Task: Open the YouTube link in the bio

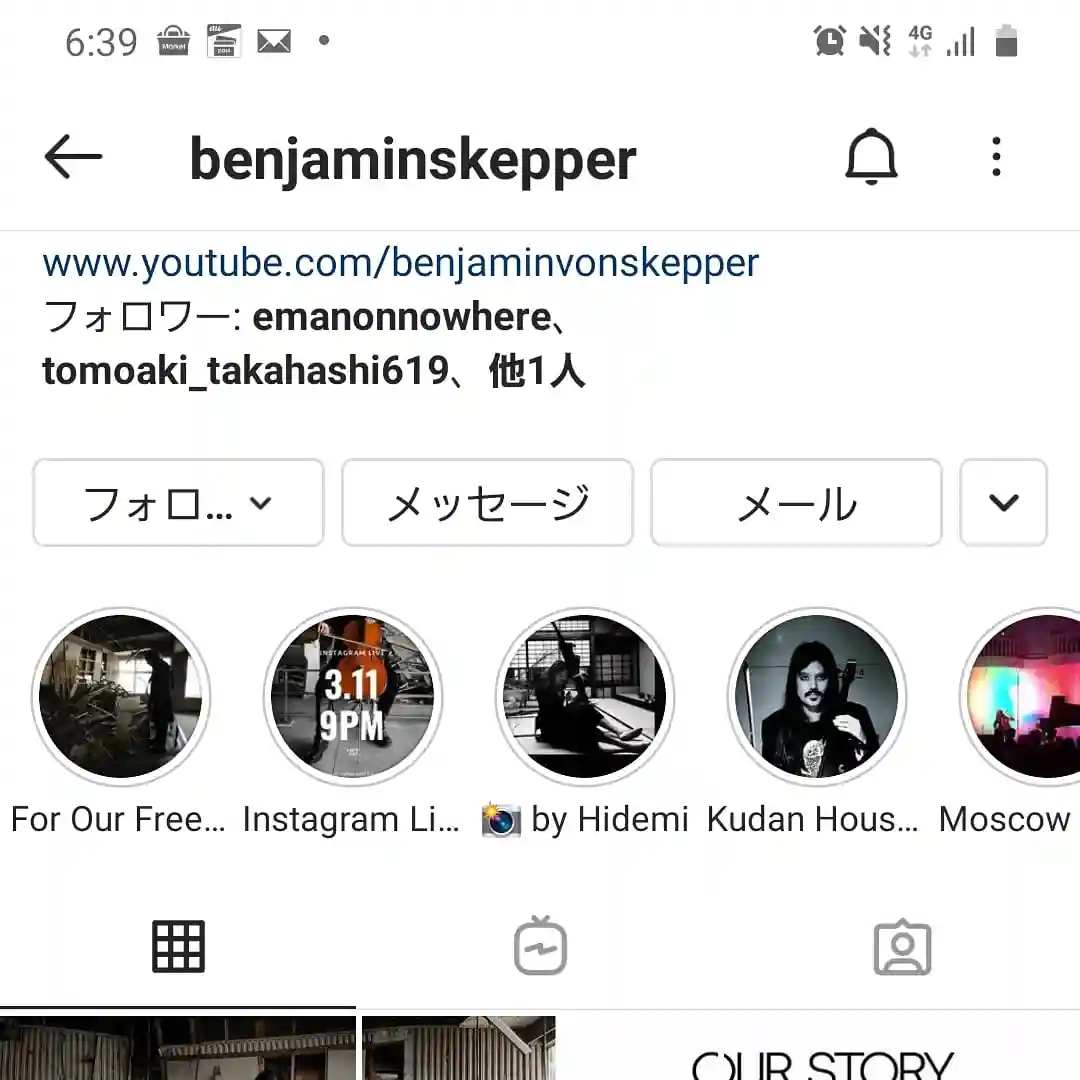Action: pyautogui.click(x=400, y=263)
